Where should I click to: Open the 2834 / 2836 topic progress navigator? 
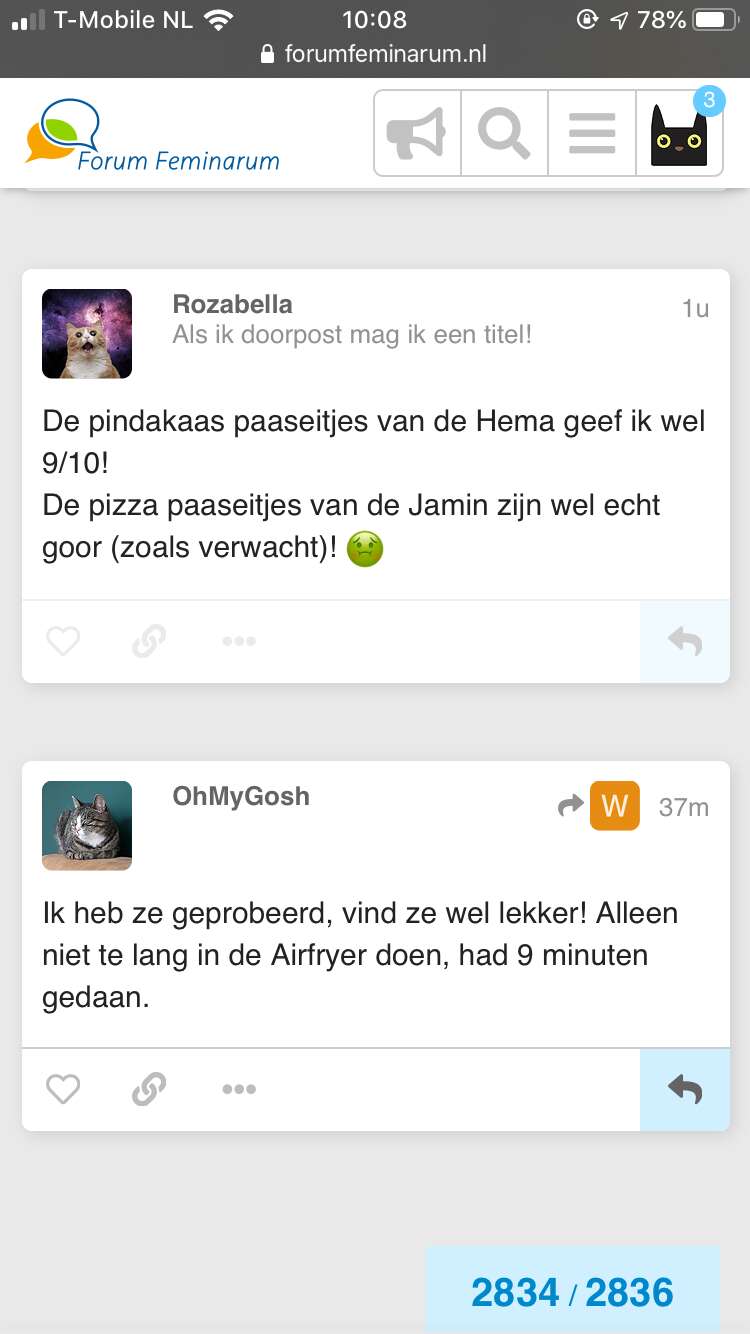573,1292
